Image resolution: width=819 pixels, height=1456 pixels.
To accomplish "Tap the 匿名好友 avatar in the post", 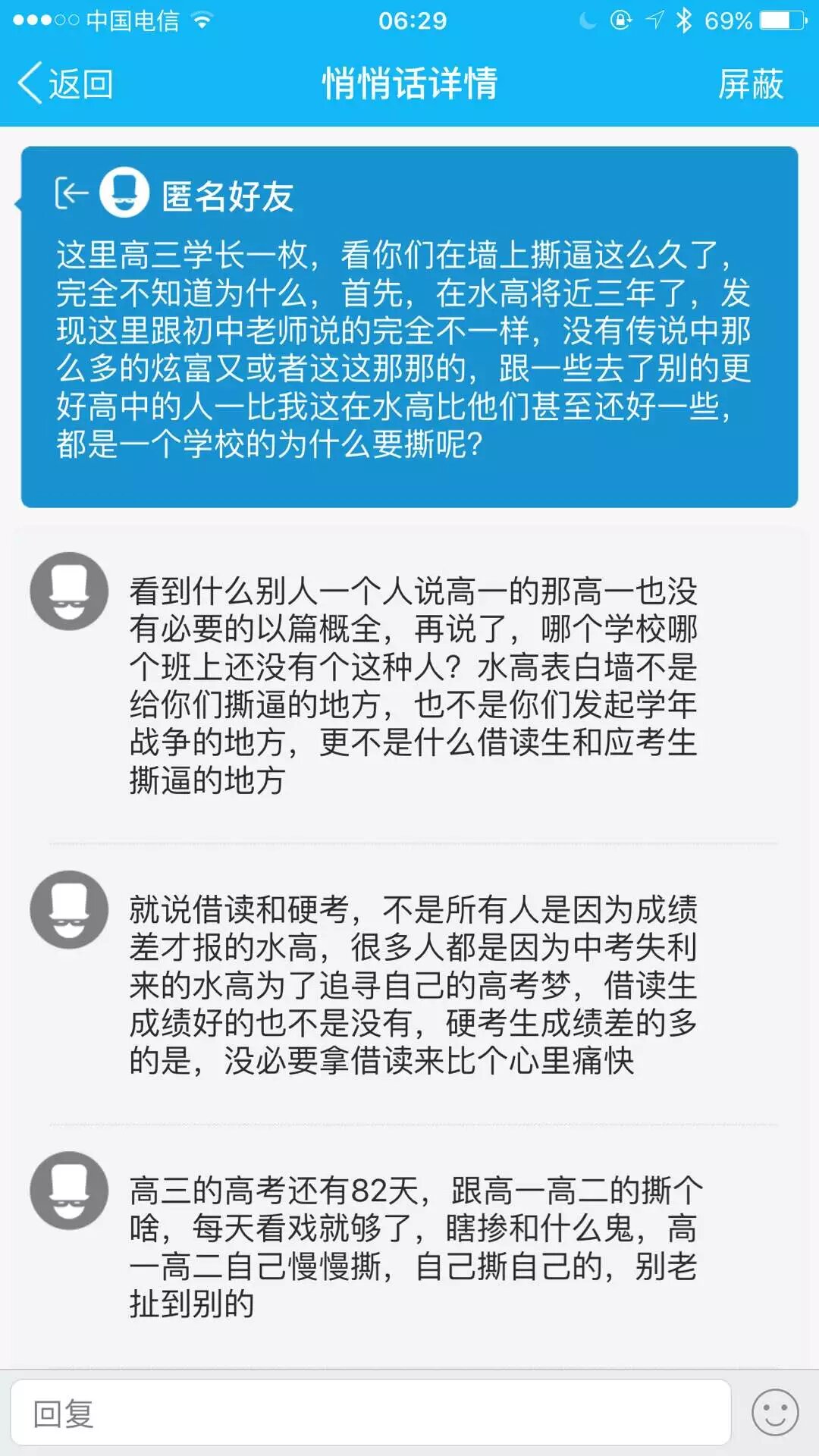I will 124,193.
